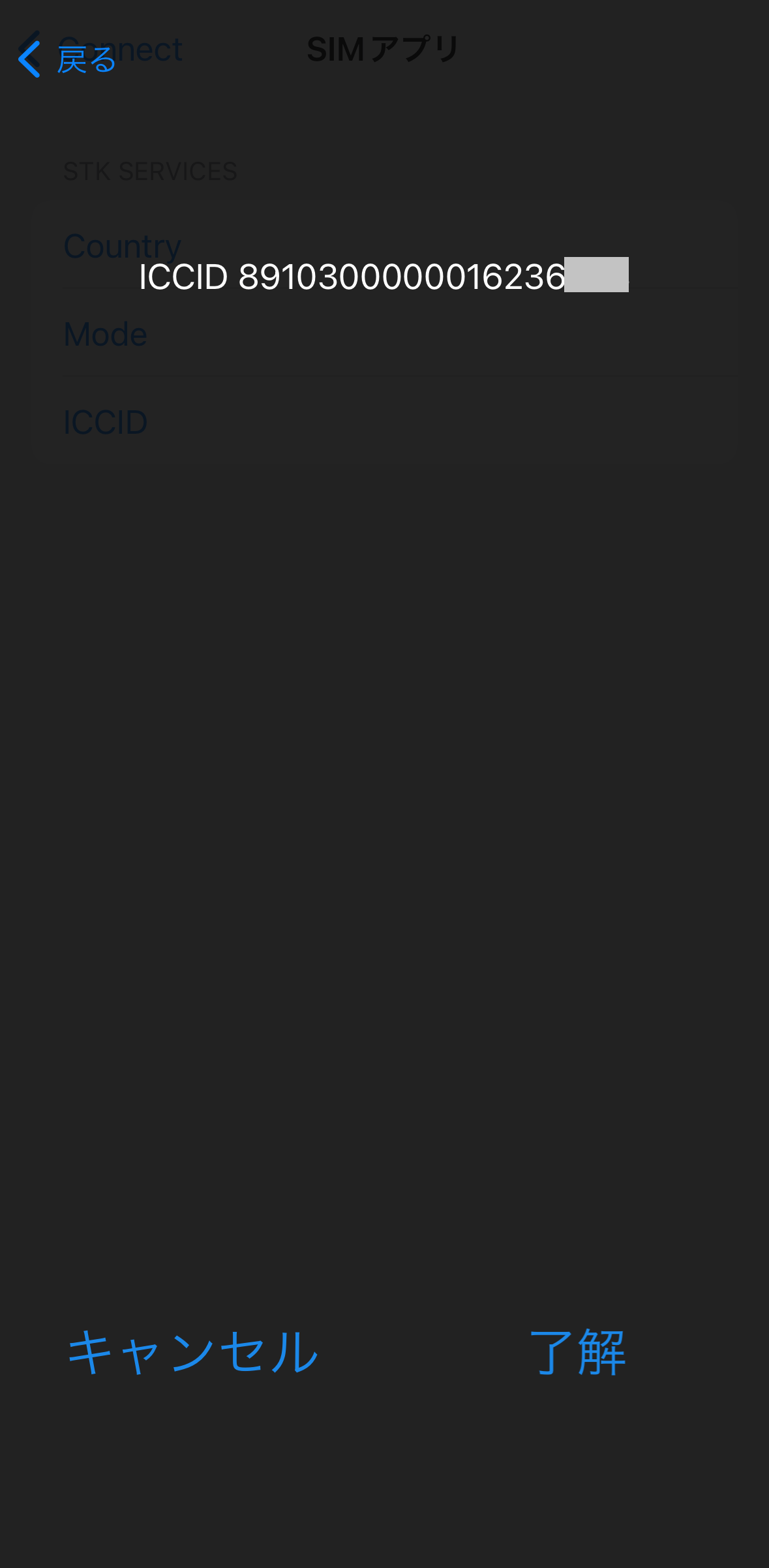
Task: Cancel the ICCID dialog with キャンセル
Action: [193, 1352]
